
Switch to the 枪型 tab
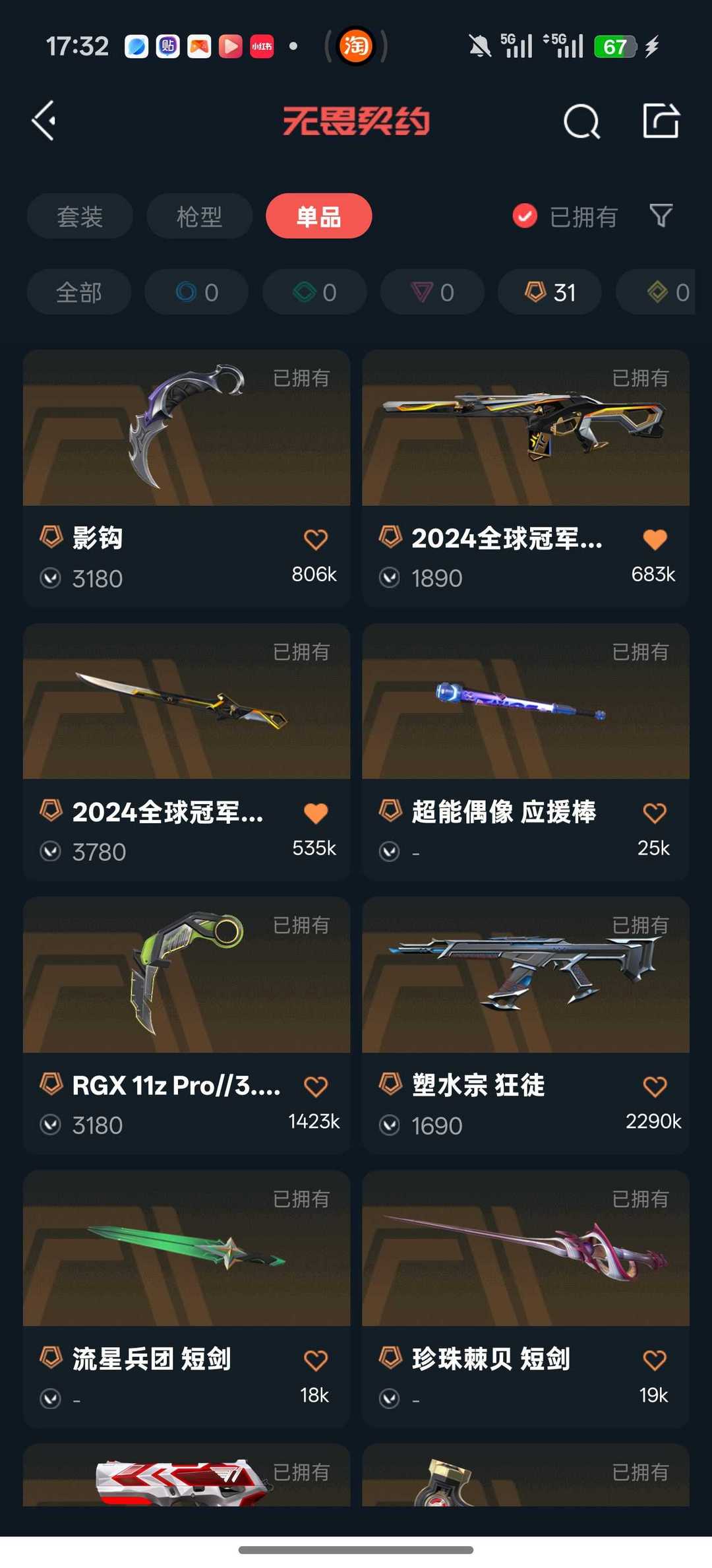(199, 216)
